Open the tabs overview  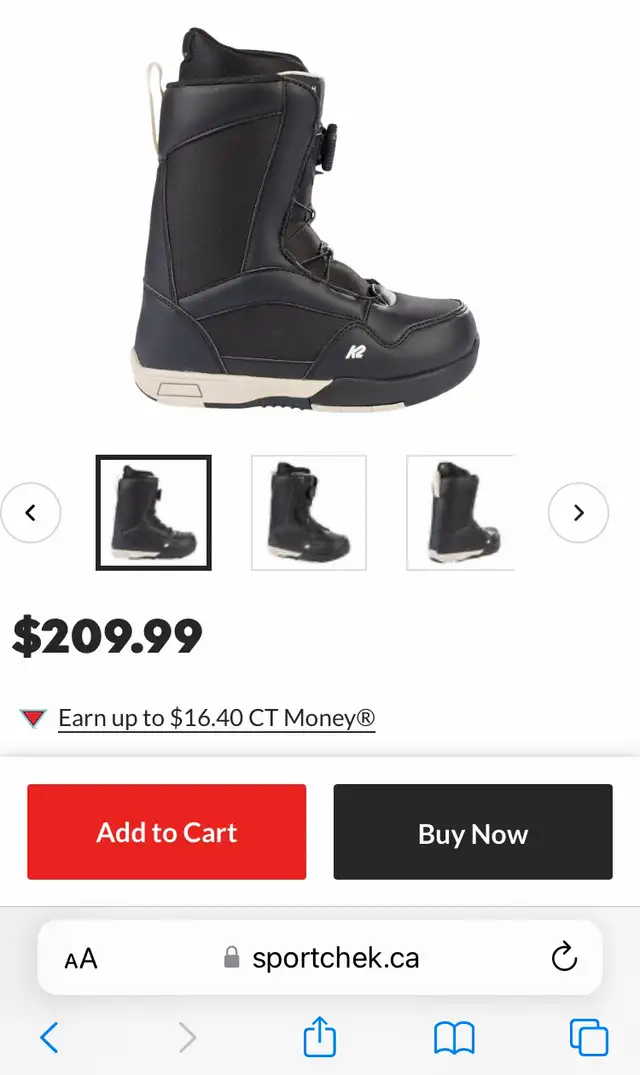pyautogui.click(x=589, y=1037)
